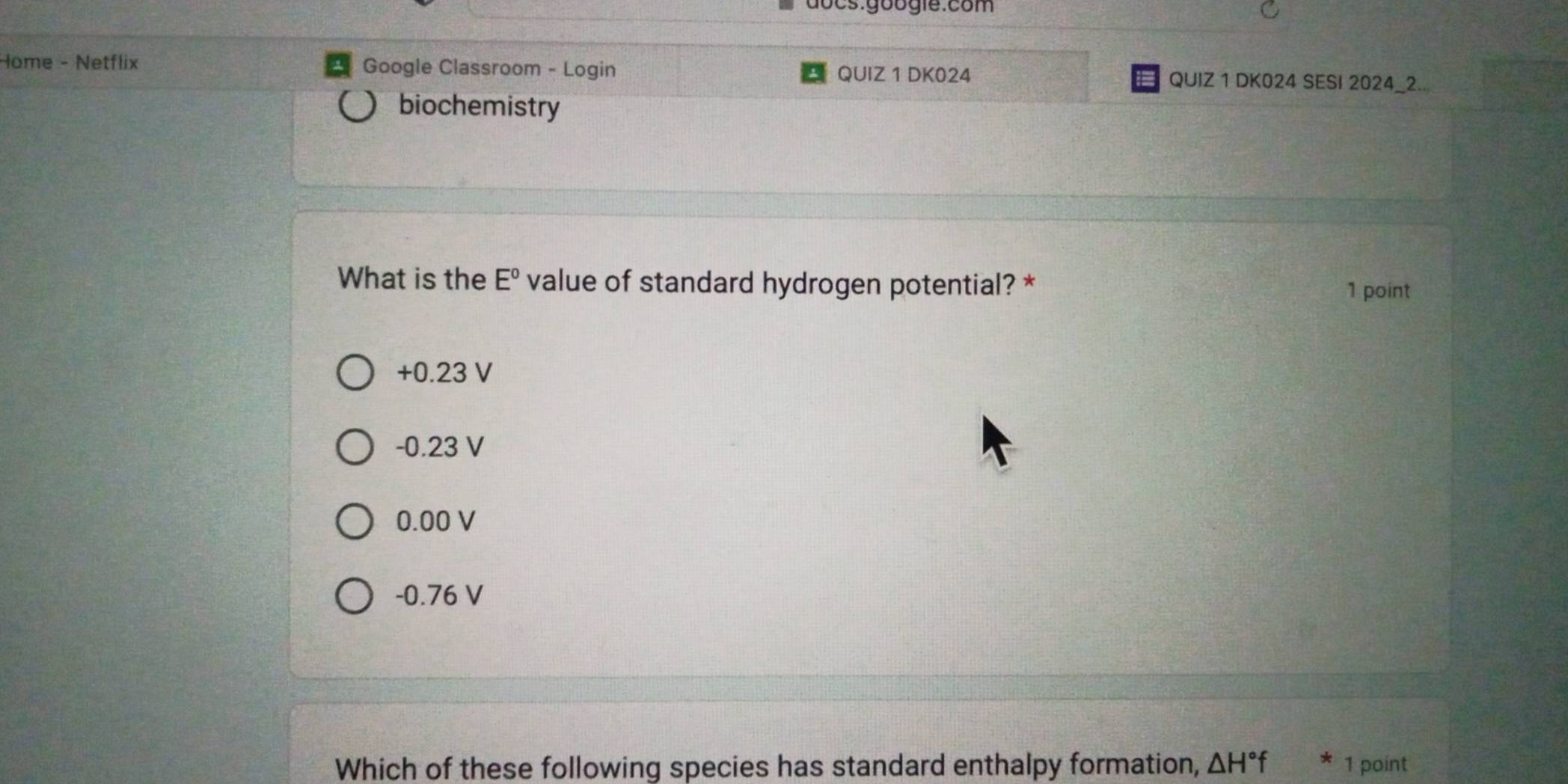Select the +0.23 V answer option
The width and height of the screenshot is (1568, 784).
355,373
